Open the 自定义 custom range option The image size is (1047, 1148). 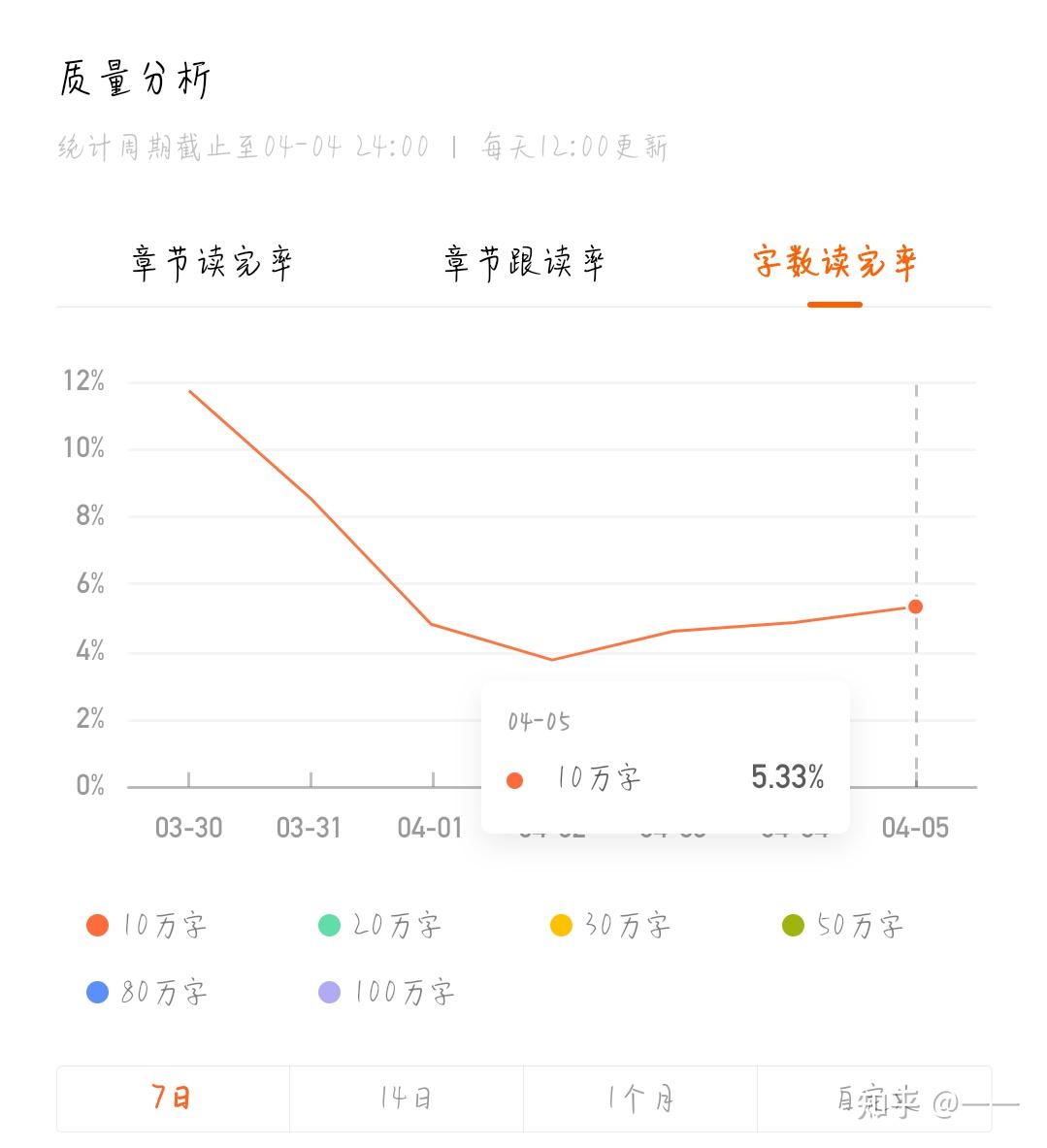click(873, 1099)
